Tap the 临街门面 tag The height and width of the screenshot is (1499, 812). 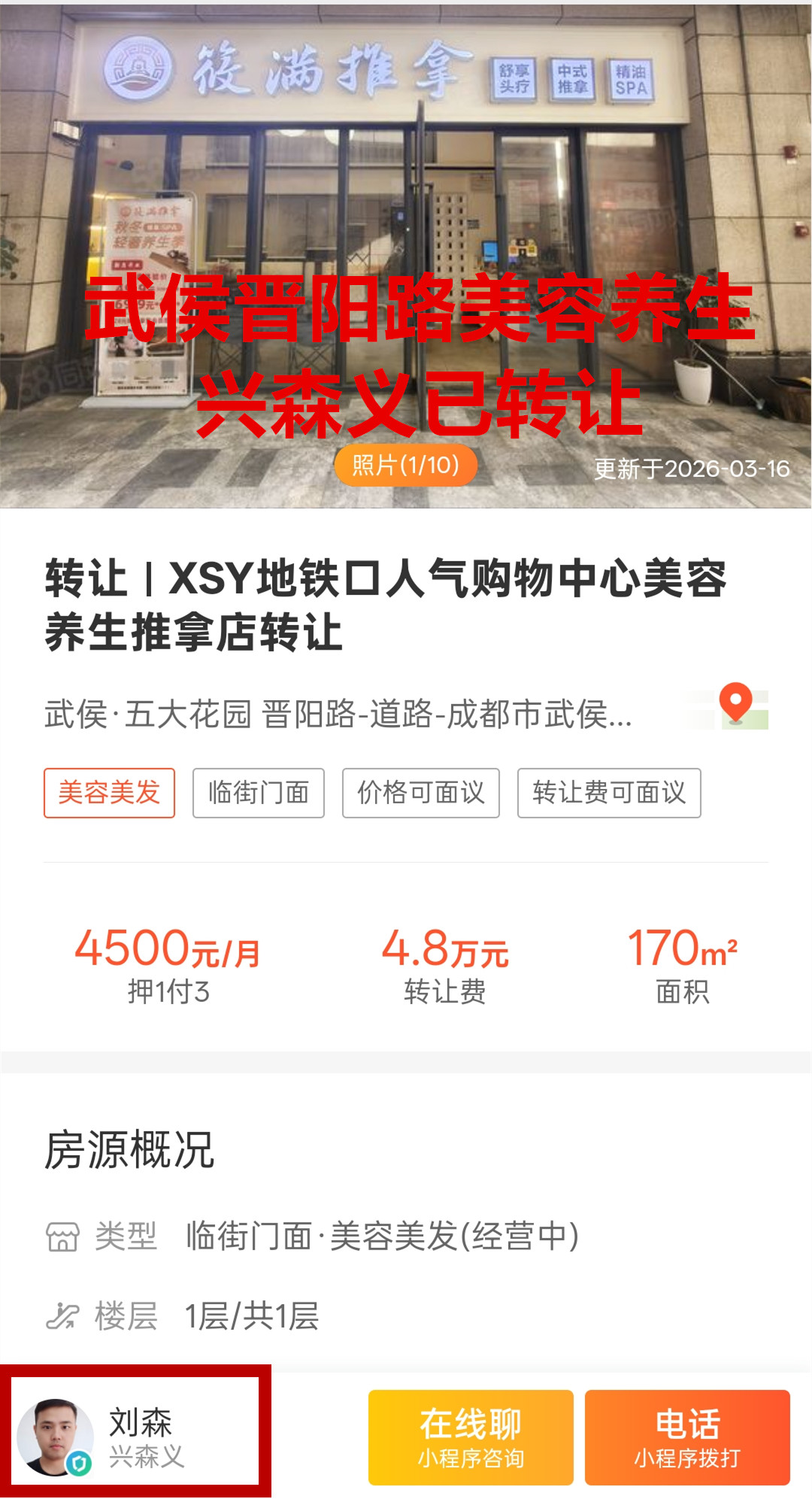point(258,793)
